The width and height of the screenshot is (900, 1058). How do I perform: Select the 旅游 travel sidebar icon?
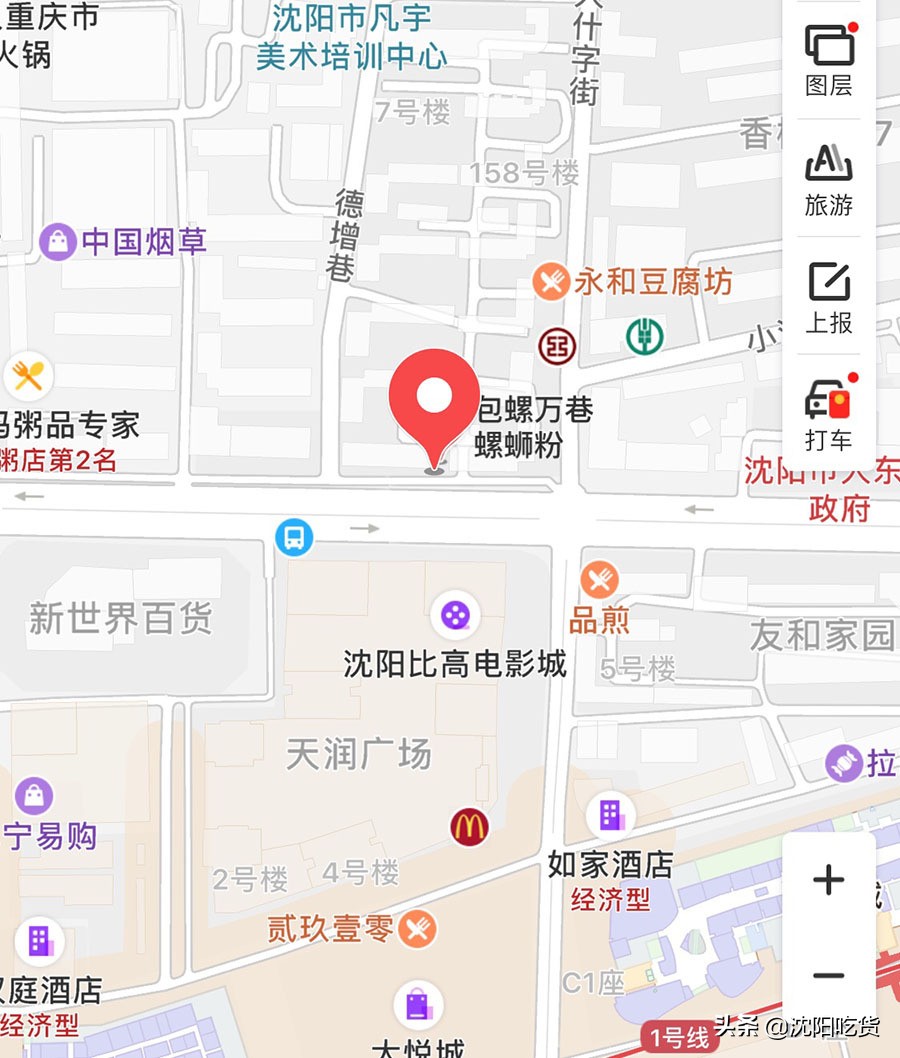827,176
